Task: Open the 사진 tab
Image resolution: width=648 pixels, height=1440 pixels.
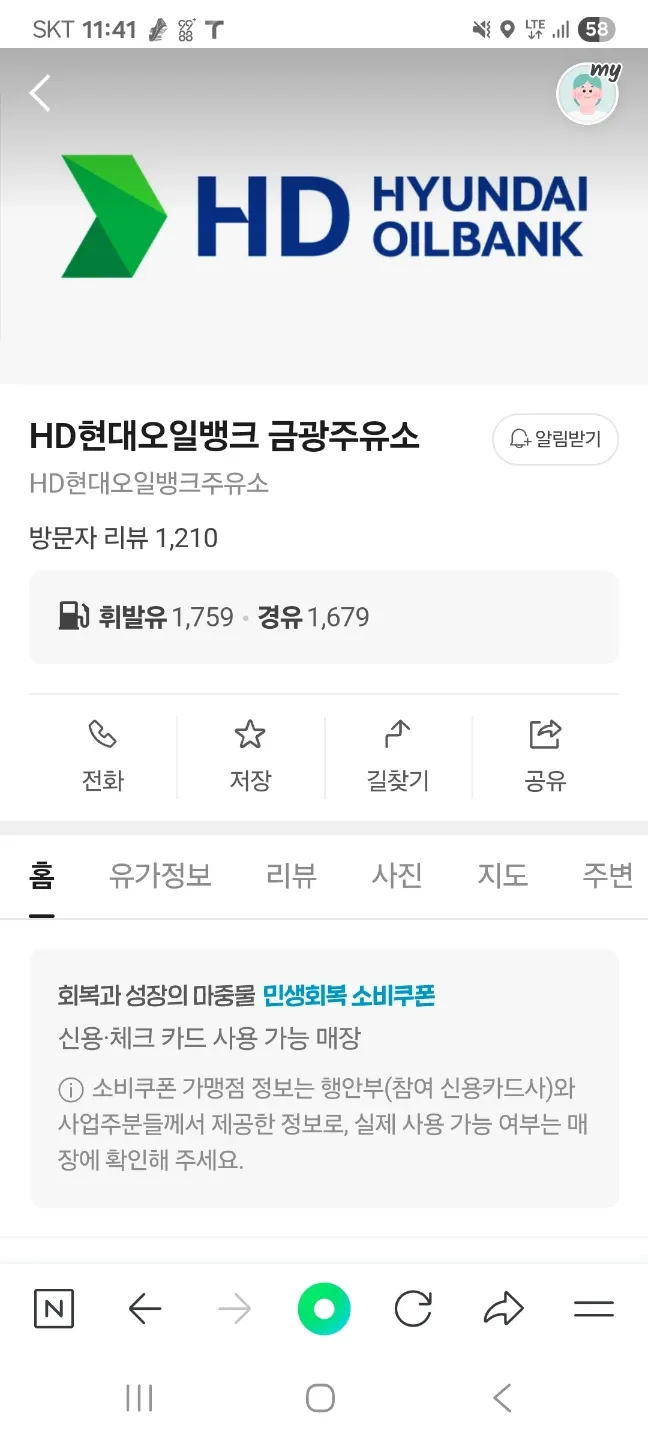Action: (397, 876)
